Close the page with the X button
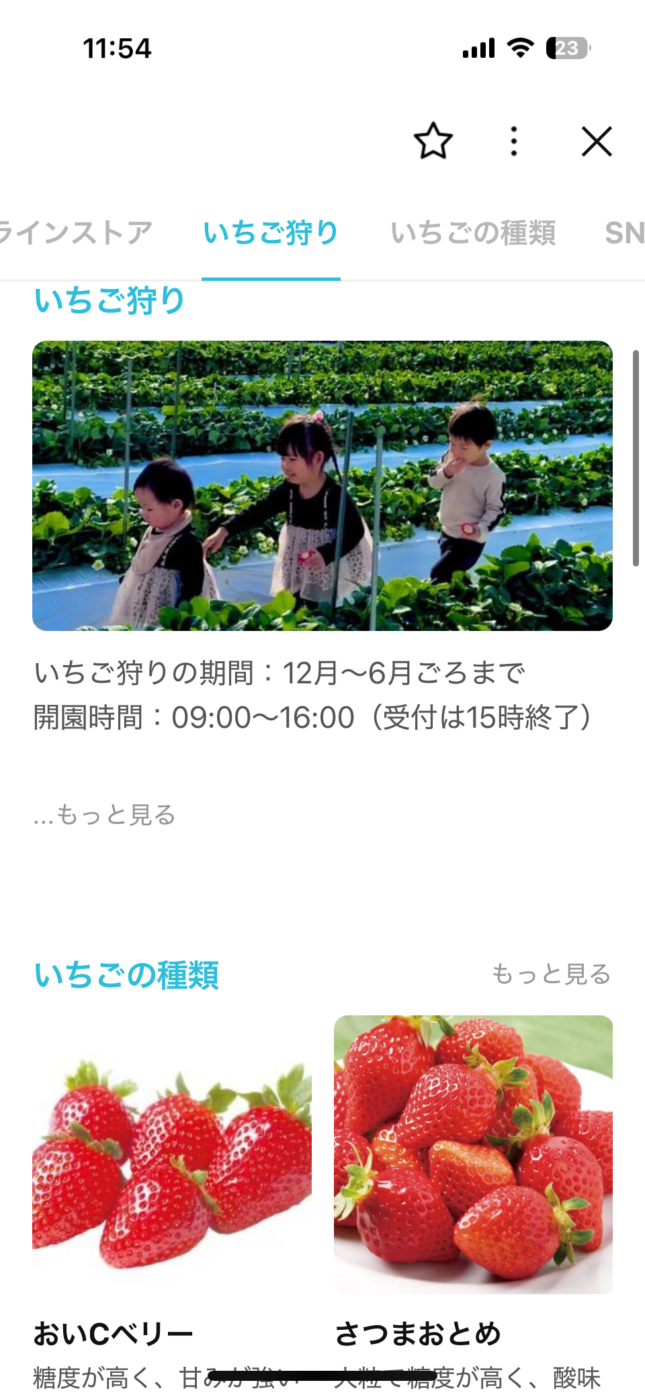This screenshot has width=645, height=1397. 597,142
